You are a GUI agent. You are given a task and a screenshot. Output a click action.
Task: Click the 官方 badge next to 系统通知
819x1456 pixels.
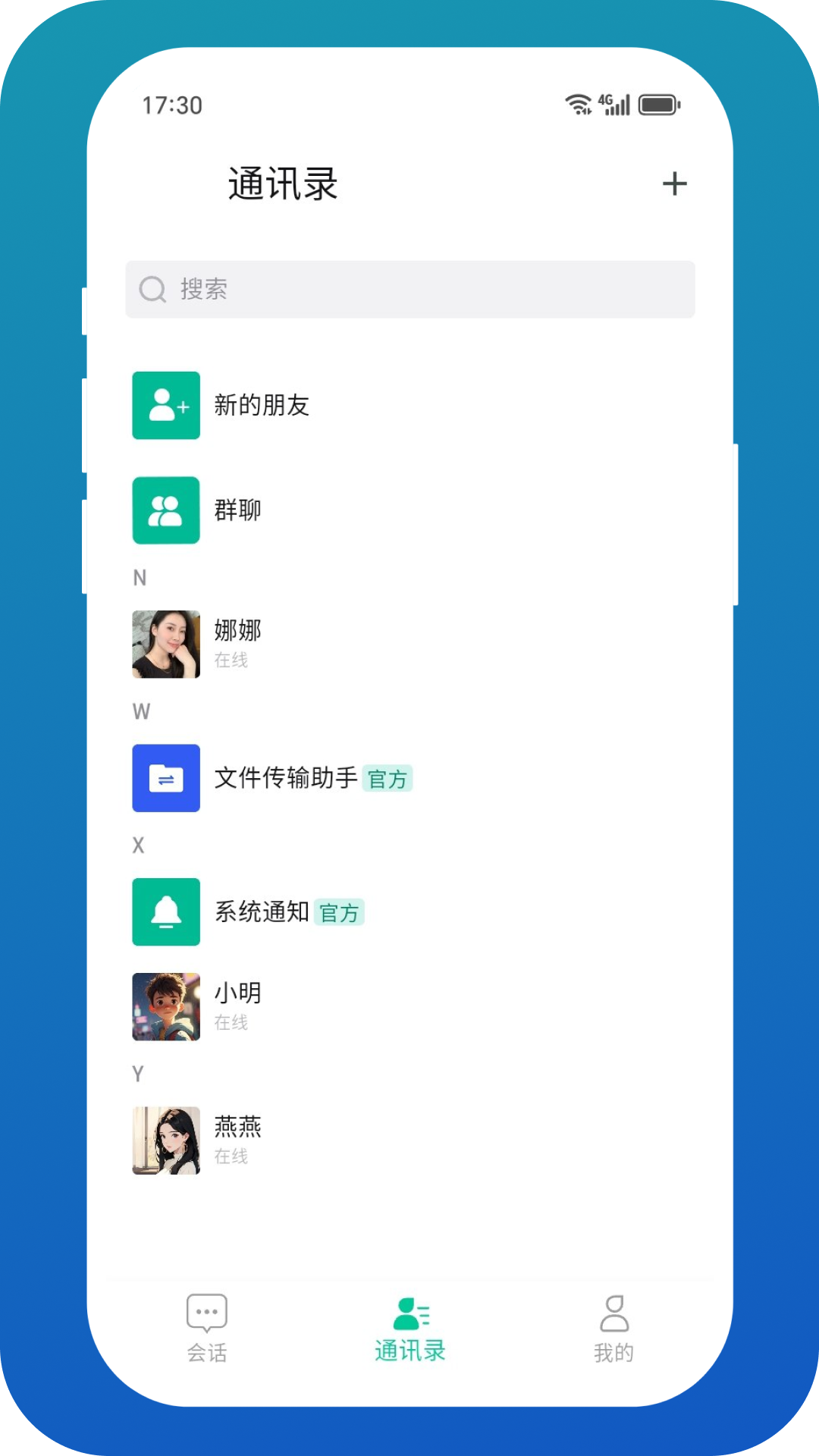tap(338, 913)
